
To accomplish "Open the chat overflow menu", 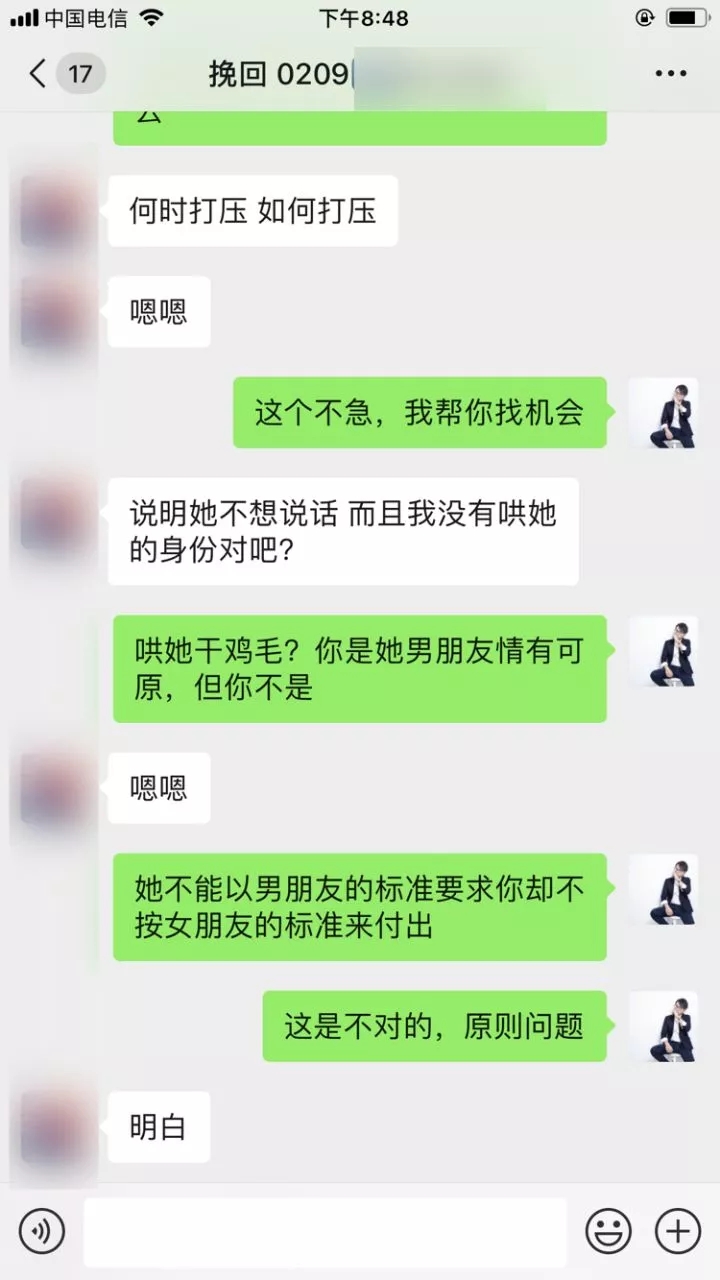I will pos(670,74).
